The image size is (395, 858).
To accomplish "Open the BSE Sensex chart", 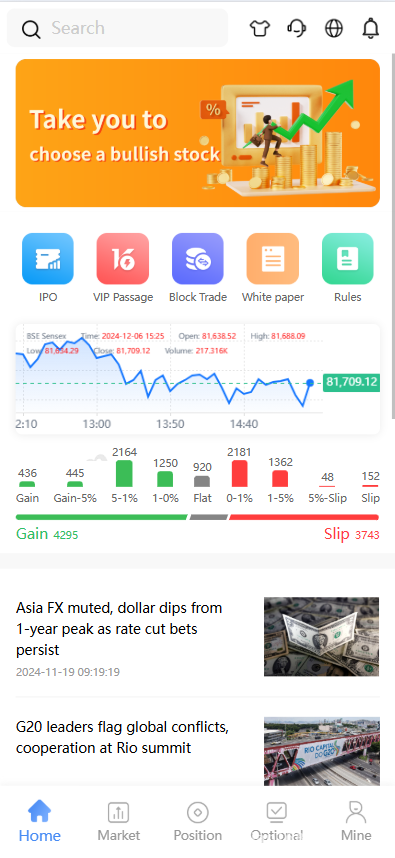I will [198, 379].
